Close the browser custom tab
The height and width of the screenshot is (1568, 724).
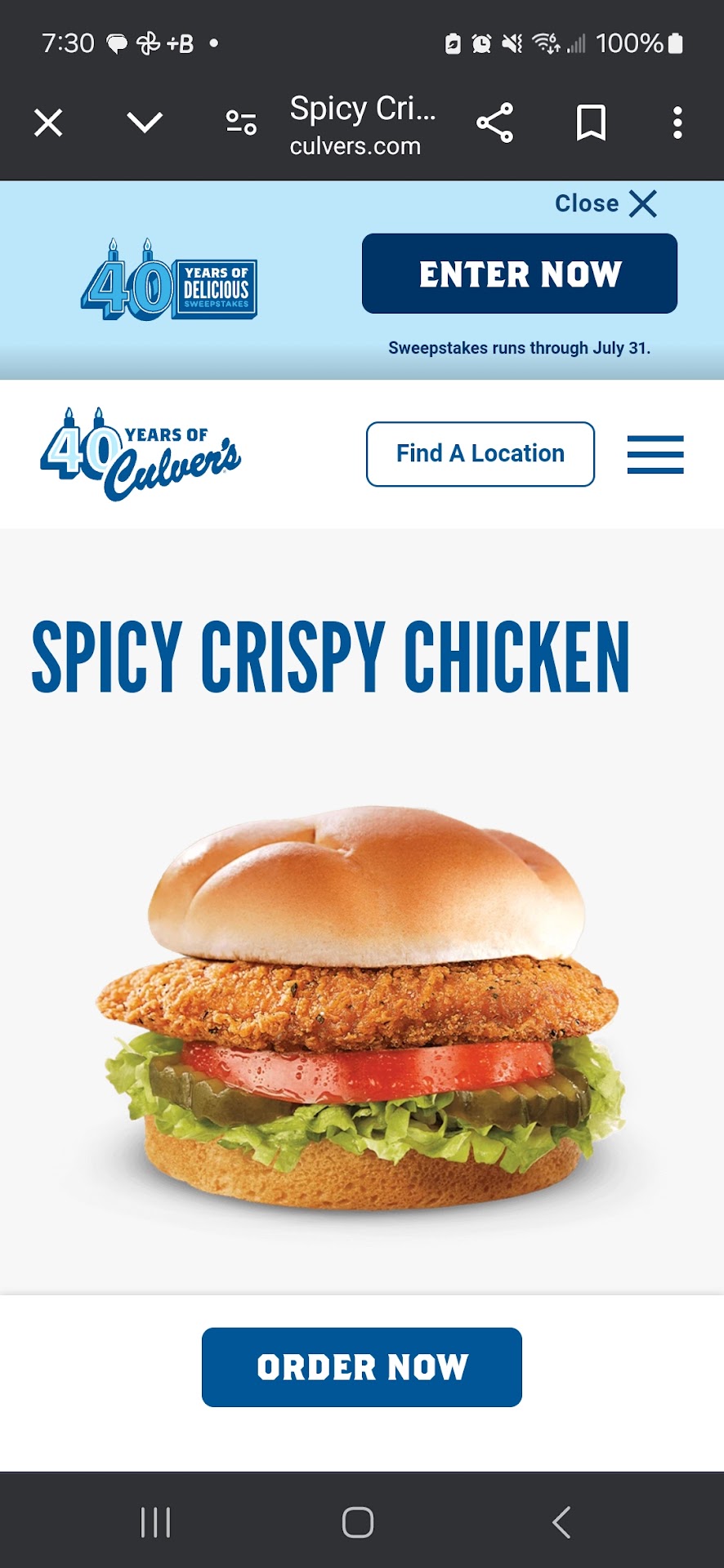click(48, 123)
